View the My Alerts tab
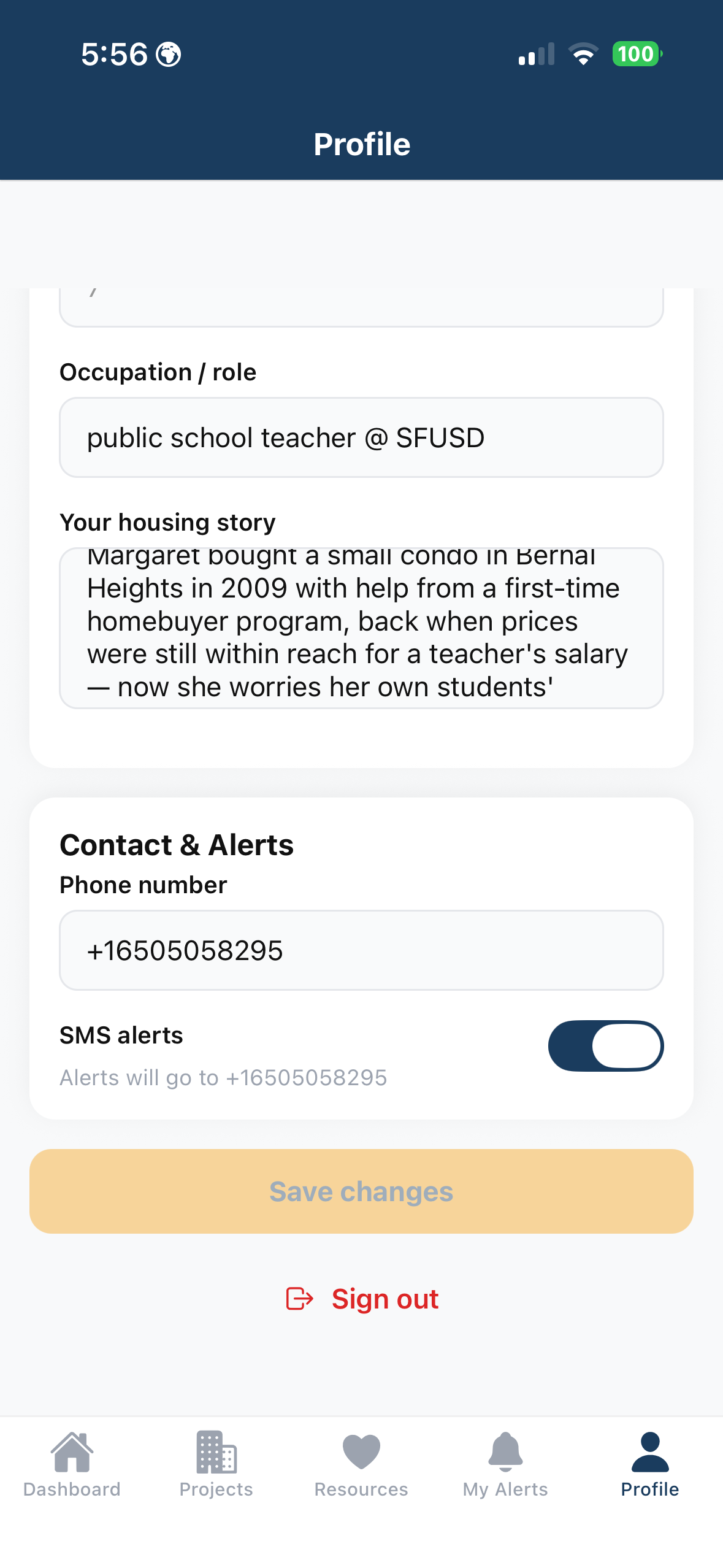The height and width of the screenshot is (1568, 723). pyautogui.click(x=505, y=1465)
